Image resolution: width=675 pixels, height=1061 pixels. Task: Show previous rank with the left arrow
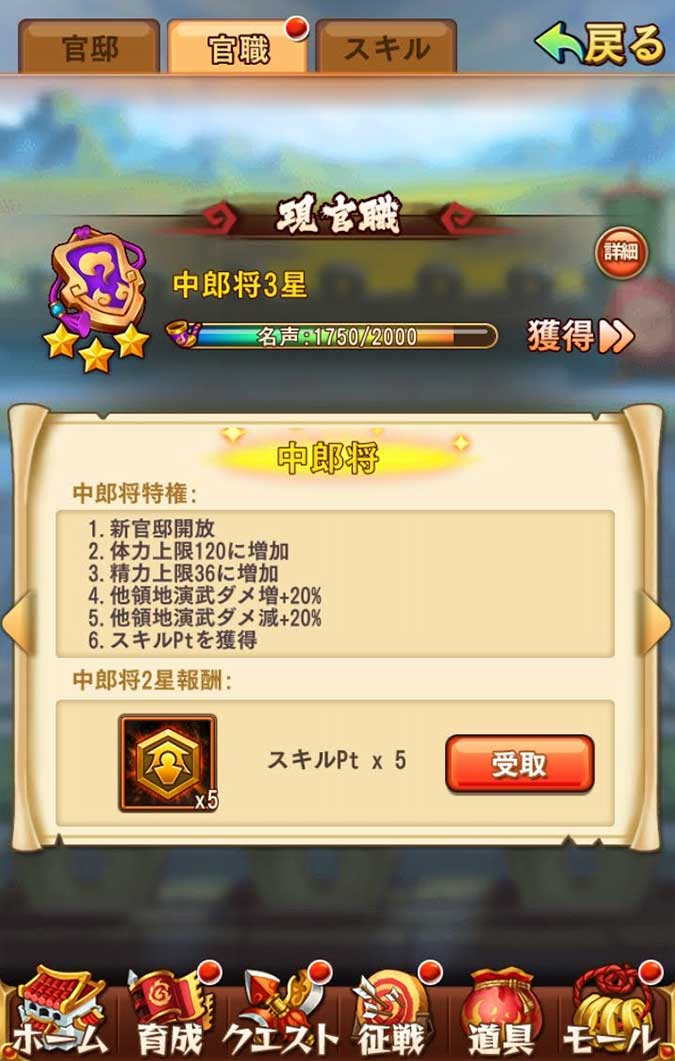tap(19, 622)
